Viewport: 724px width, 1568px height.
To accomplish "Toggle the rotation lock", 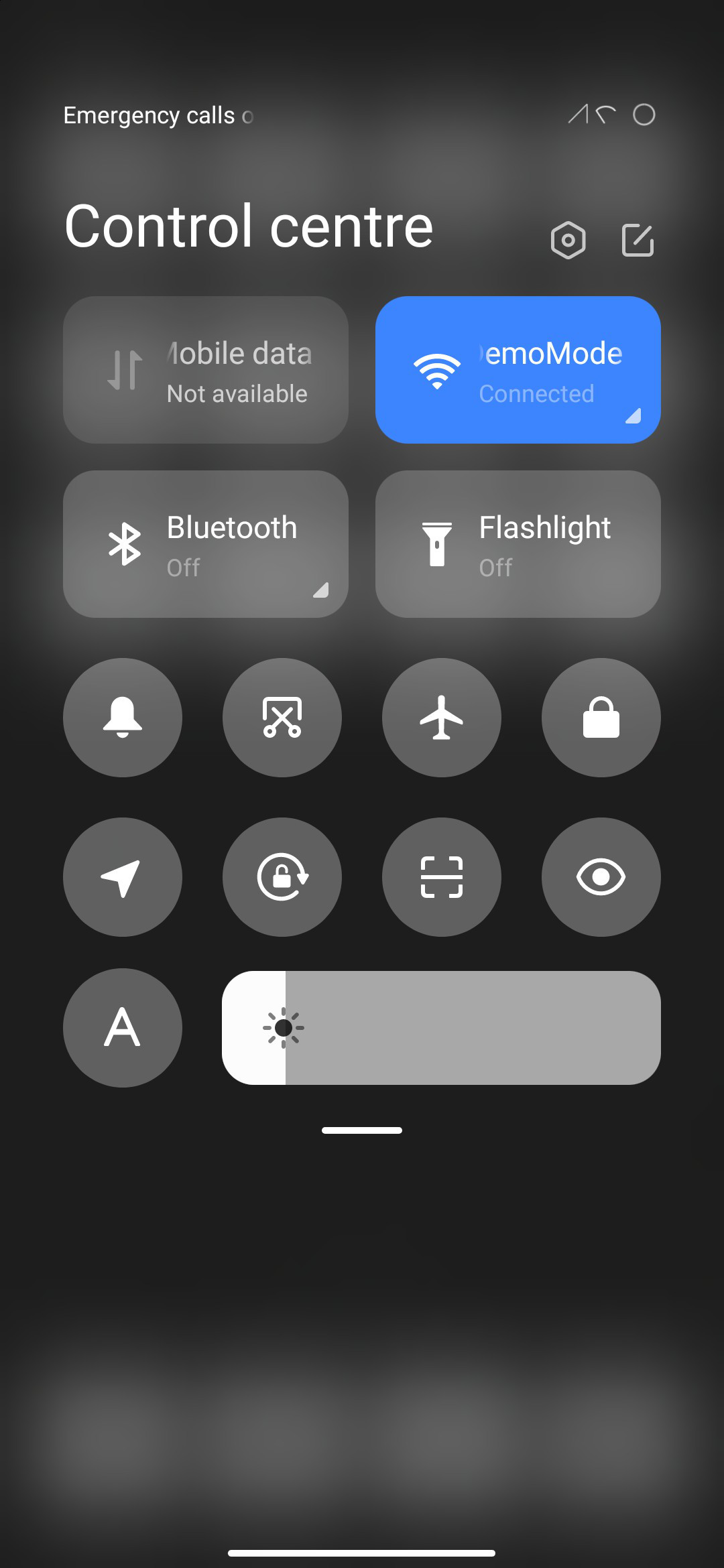I will point(282,877).
